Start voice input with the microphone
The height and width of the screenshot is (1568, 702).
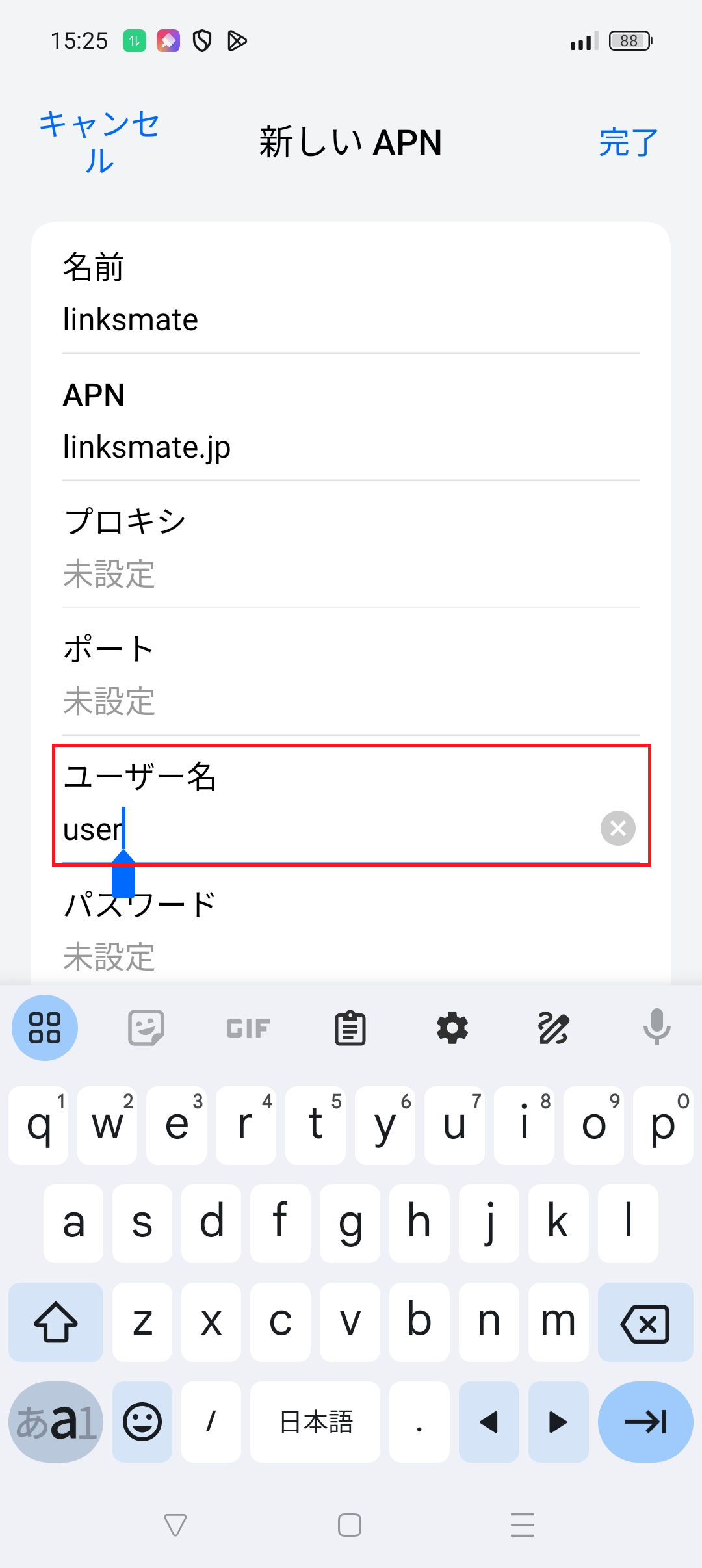tap(656, 1027)
